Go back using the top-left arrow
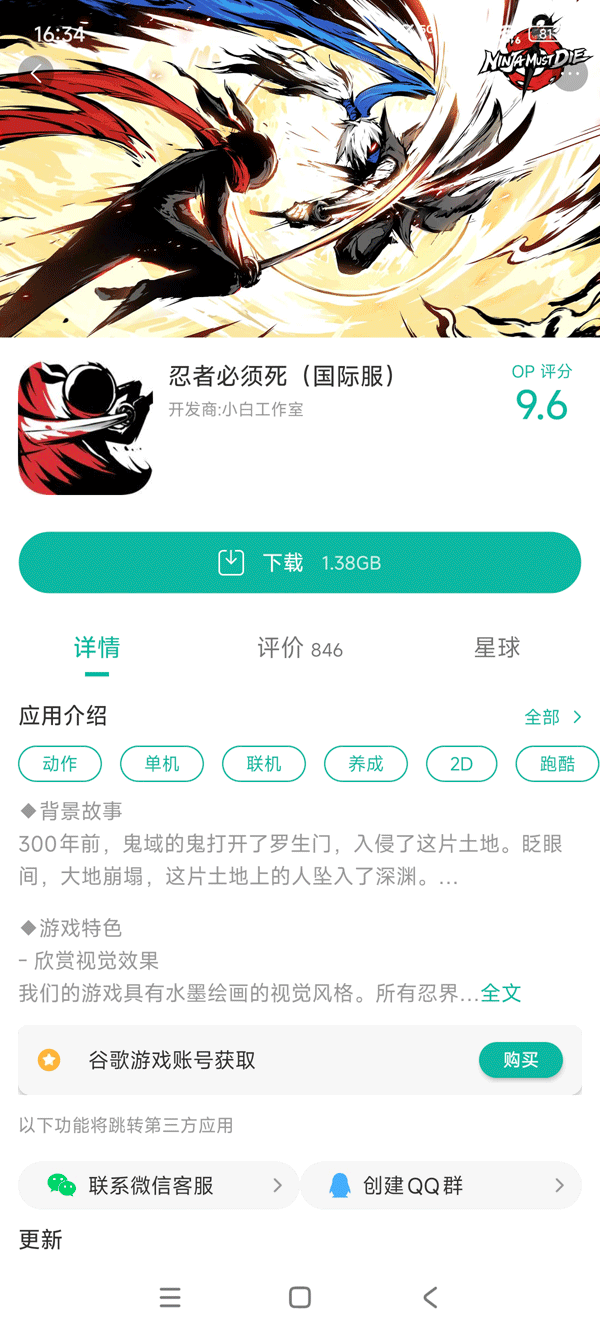Viewport: 600px width, 1335px height. (x=36, y=73)
